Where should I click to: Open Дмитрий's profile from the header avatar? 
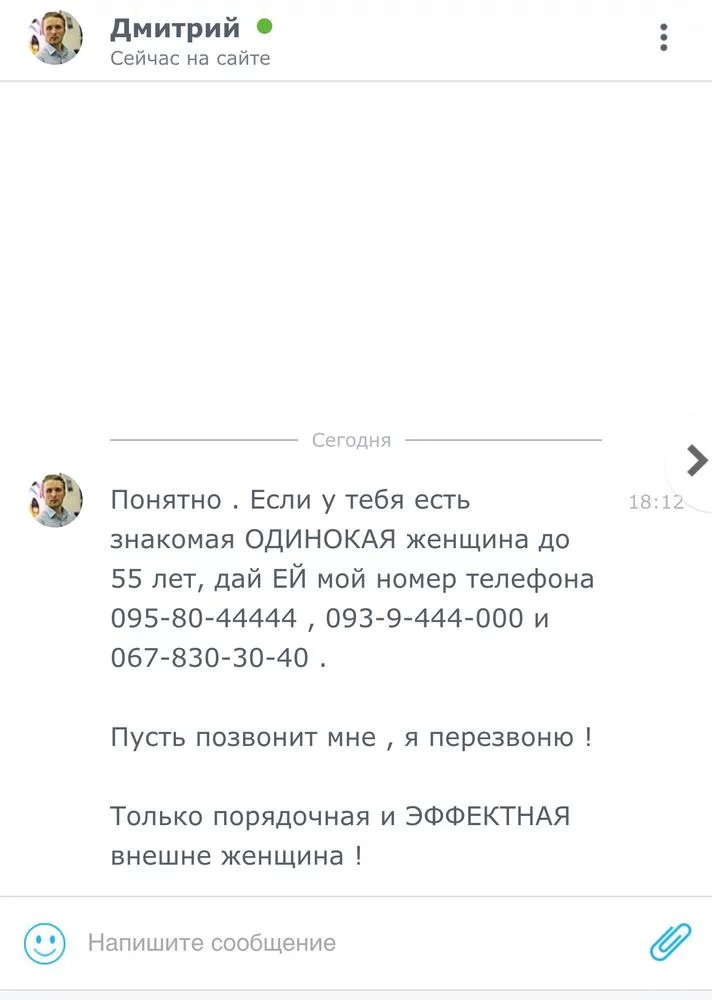point(56,39)
